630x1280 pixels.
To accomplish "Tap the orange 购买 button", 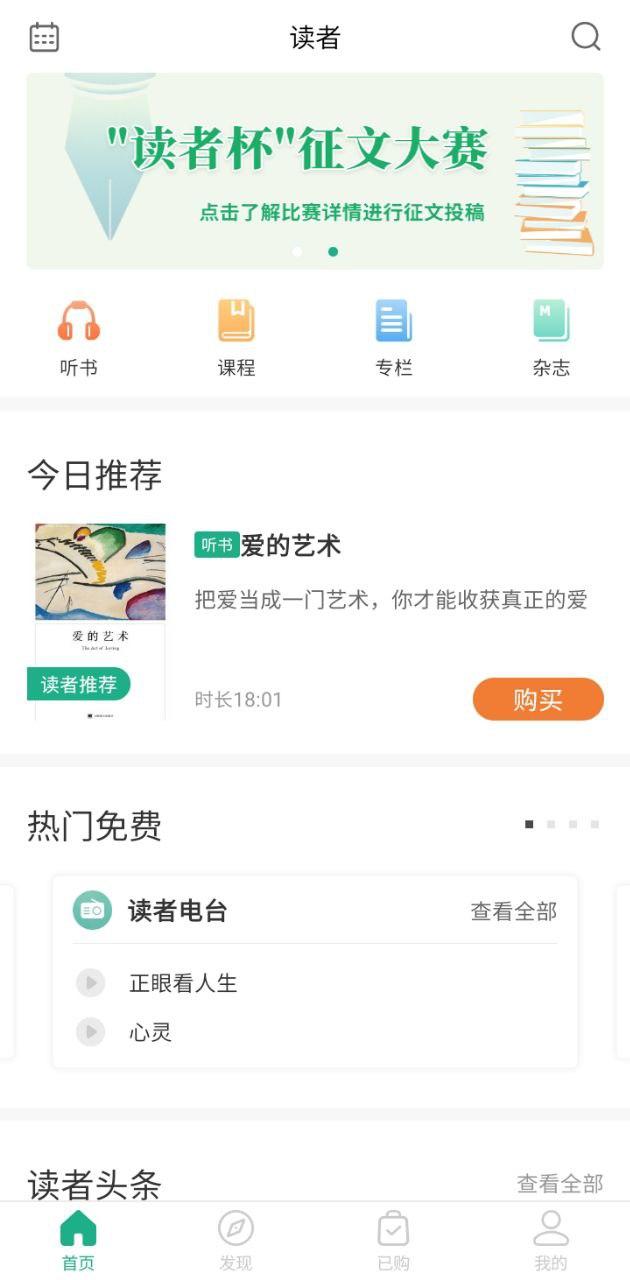I will tap(538, 699).
